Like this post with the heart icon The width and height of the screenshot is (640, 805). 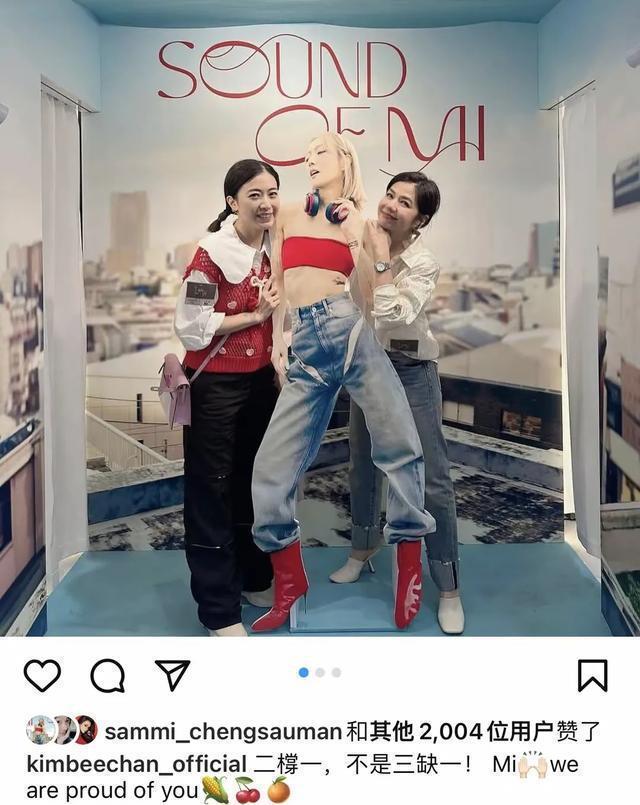tap(42, 676)
